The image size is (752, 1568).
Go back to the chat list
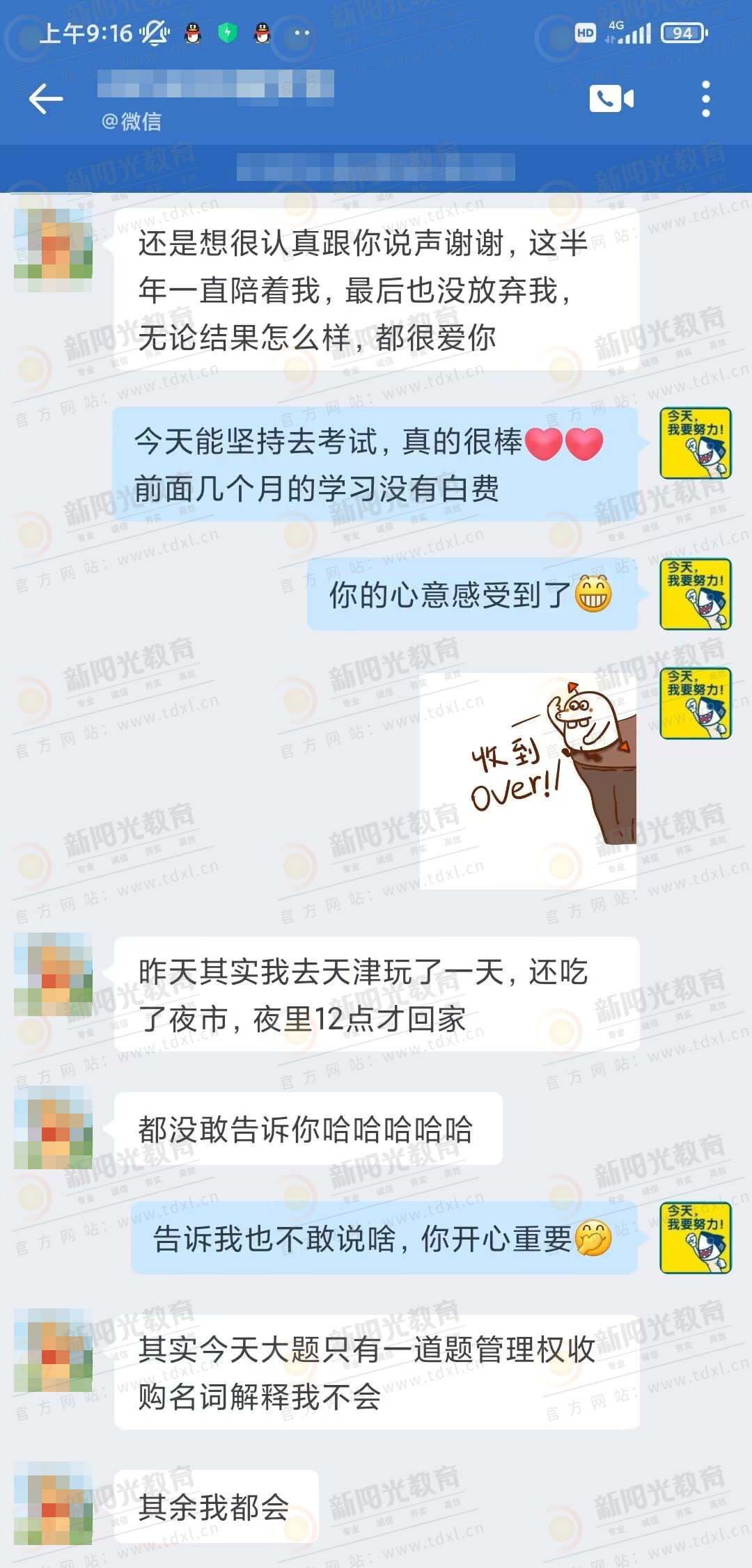pyautogui.click(x=46, y=99)
